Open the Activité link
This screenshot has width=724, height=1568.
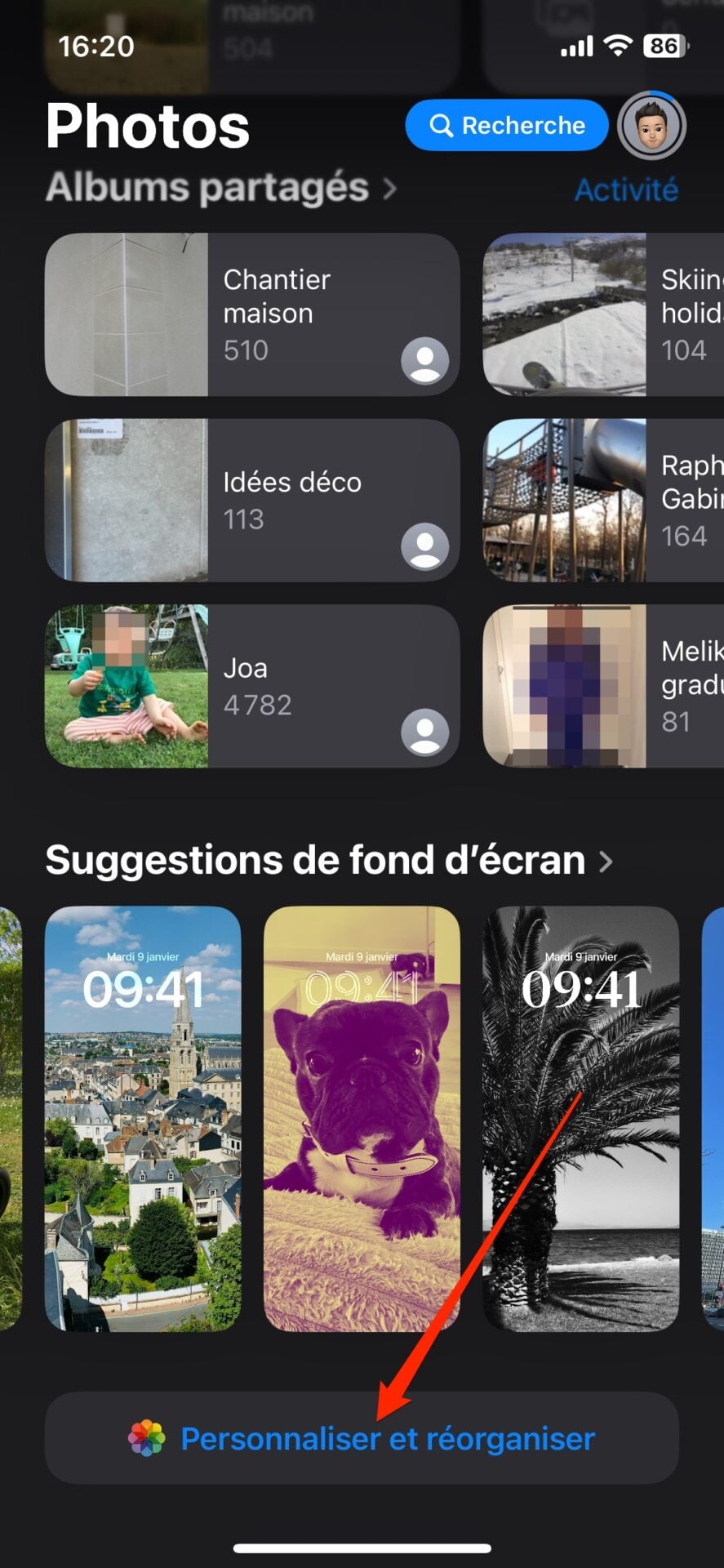click(x=626, y=189)
